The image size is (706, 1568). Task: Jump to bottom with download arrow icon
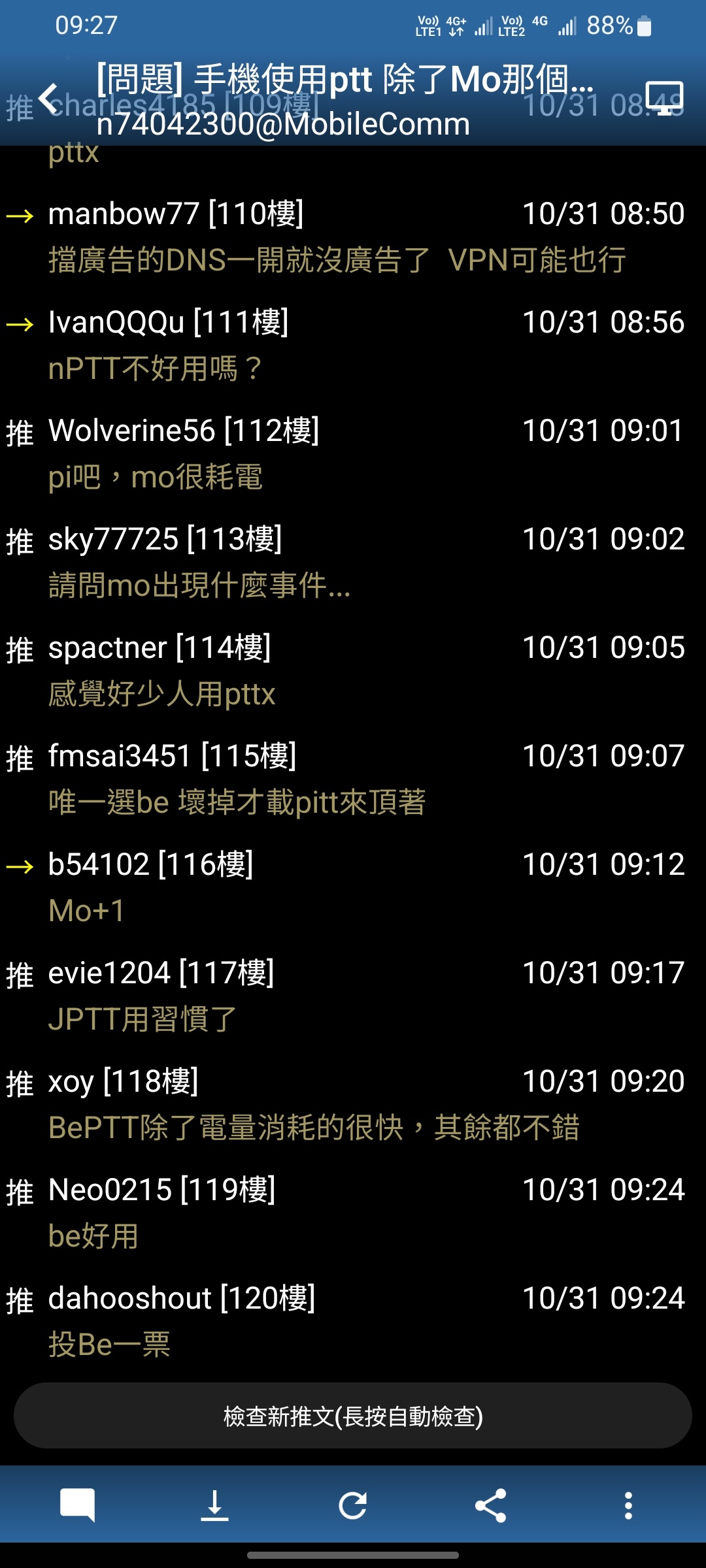(214, 1505)
